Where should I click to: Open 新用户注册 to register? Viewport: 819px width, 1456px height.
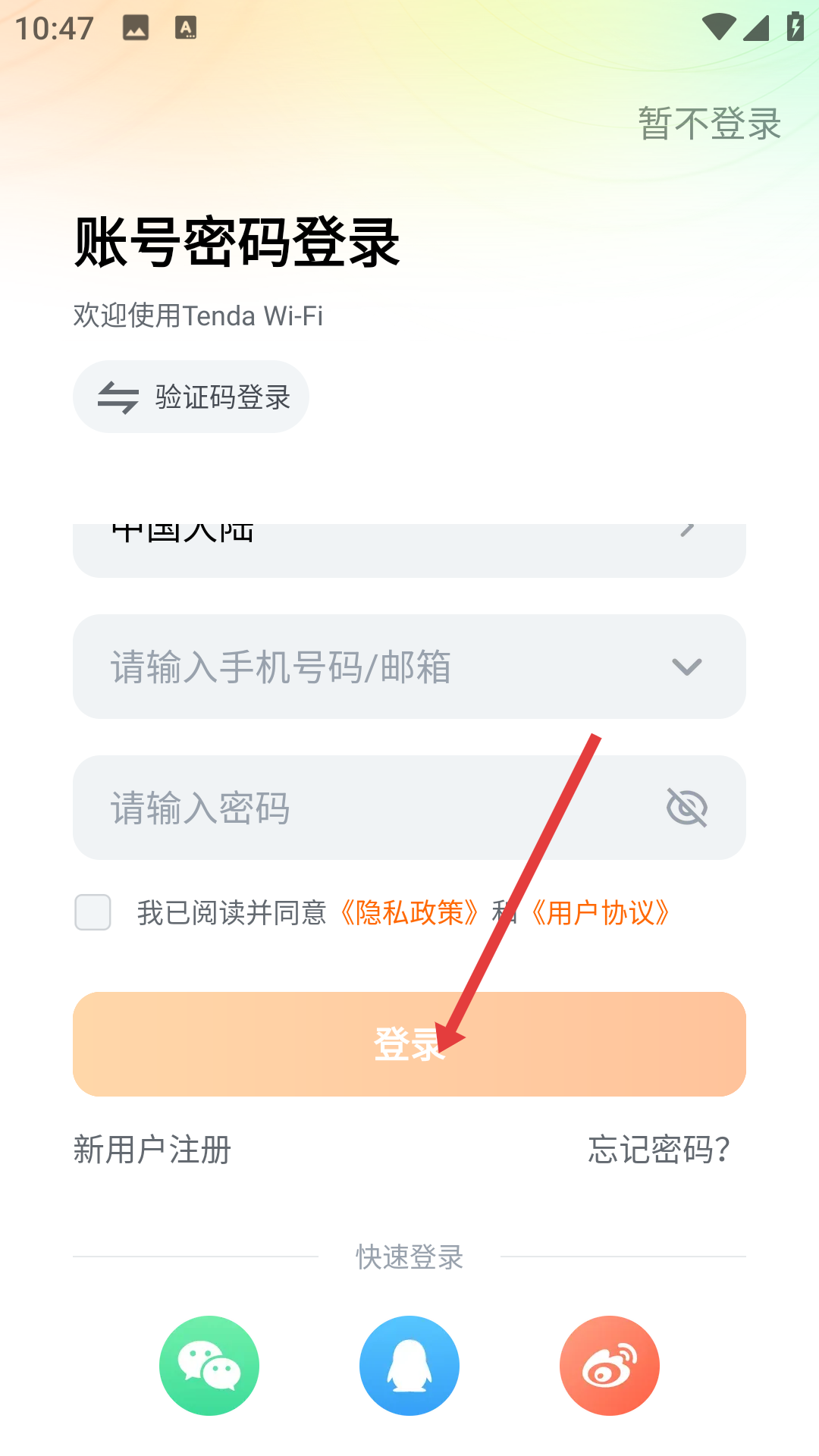click(x=152, y=1150)
